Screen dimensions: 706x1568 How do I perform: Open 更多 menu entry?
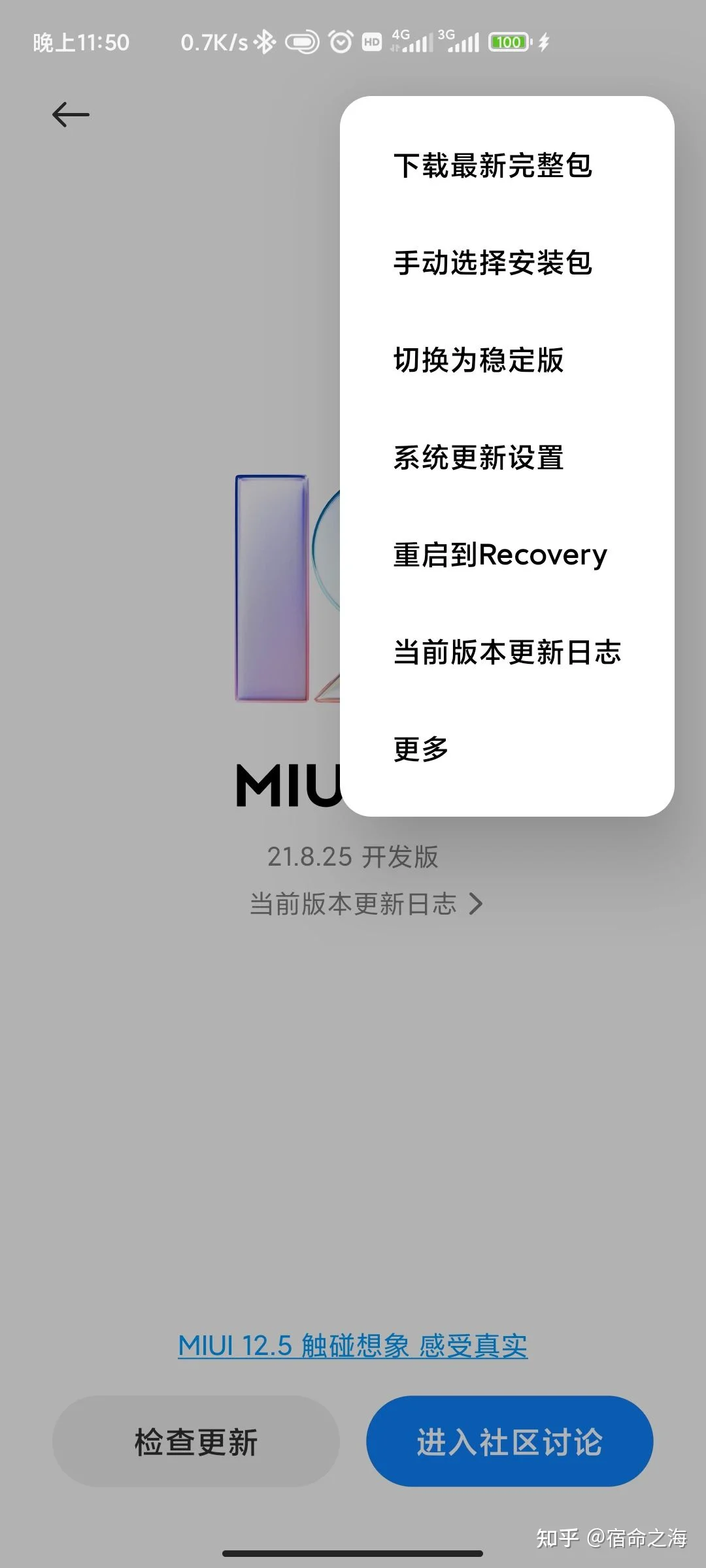(421, 749)
